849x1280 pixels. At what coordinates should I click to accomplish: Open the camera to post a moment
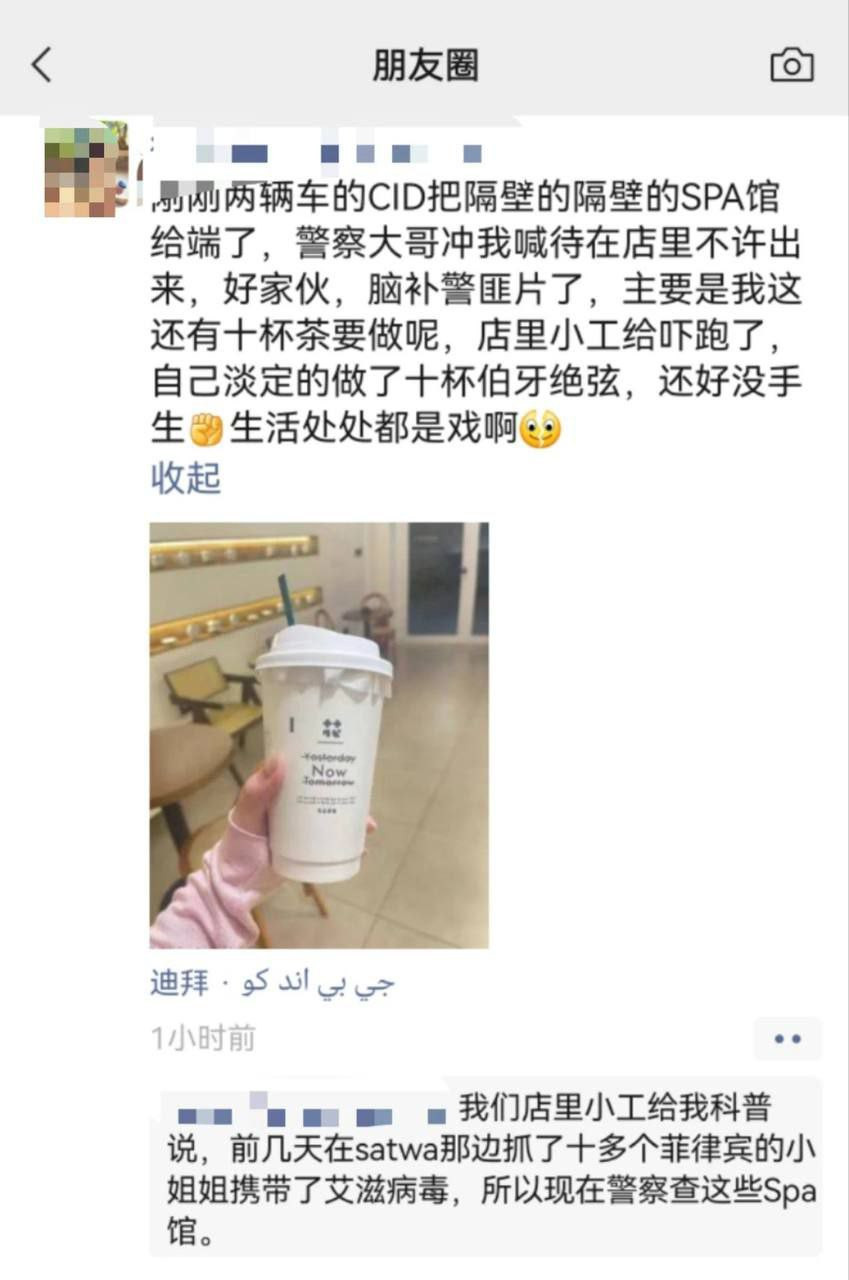791,66
